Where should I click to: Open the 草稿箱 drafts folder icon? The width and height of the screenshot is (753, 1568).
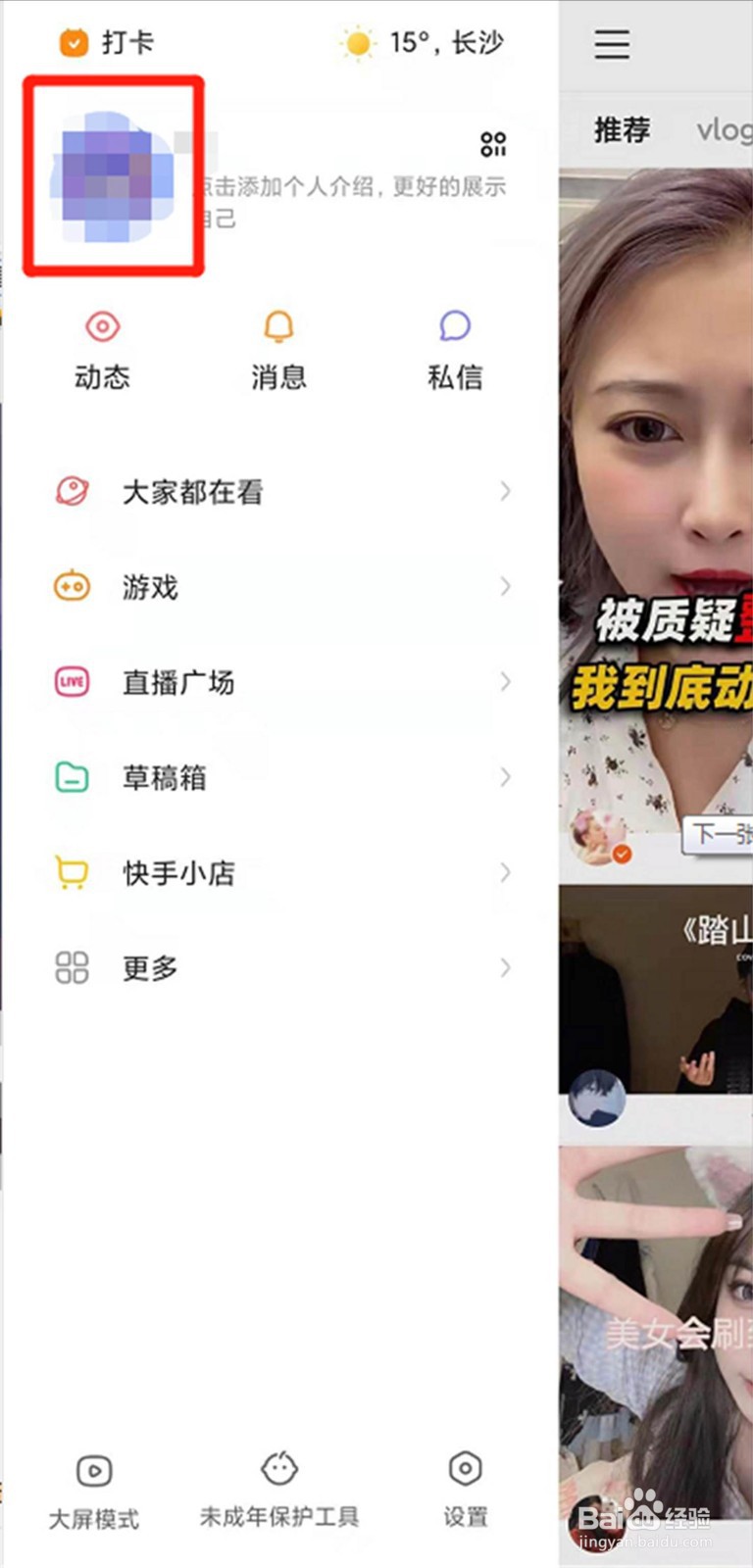point(70,776)
